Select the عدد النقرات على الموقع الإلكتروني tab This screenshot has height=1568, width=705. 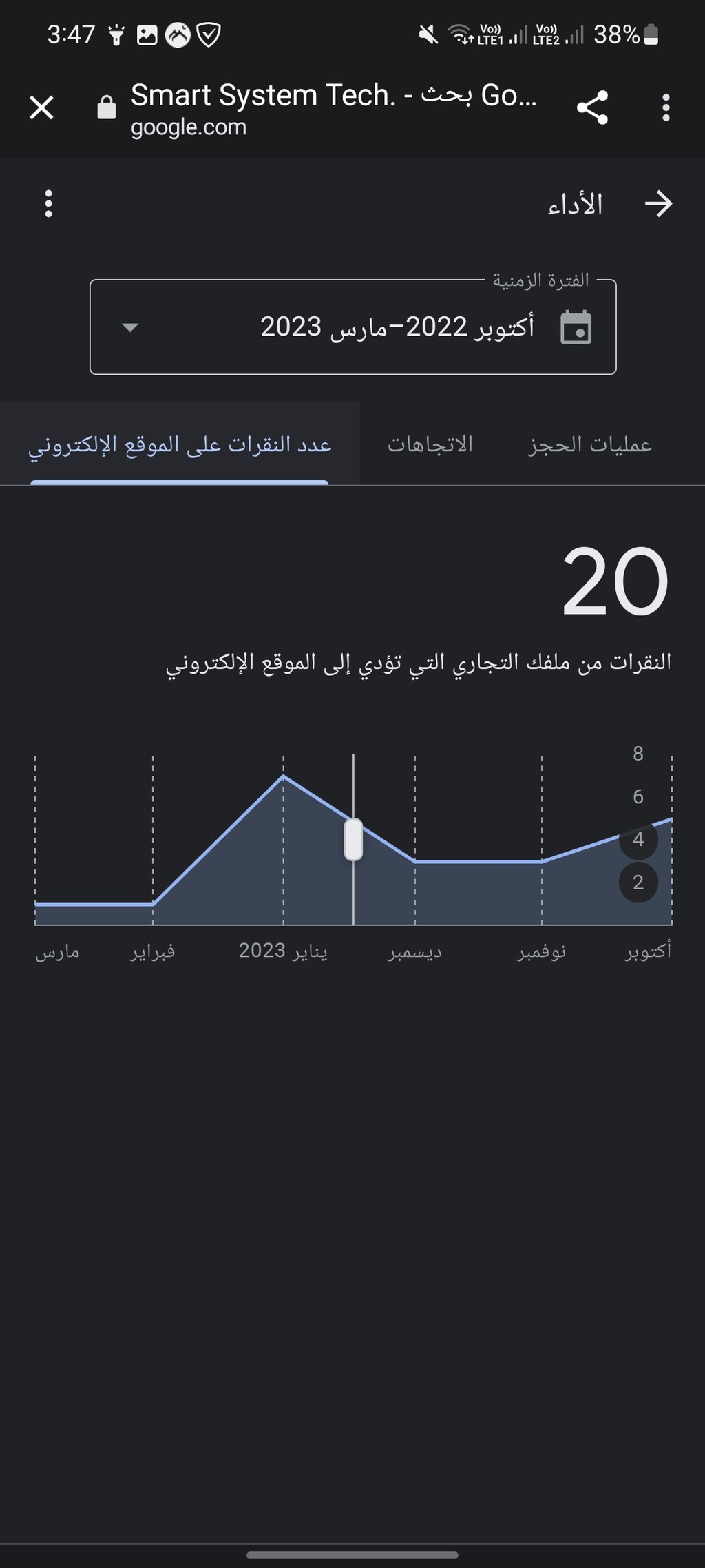(180, 444)
